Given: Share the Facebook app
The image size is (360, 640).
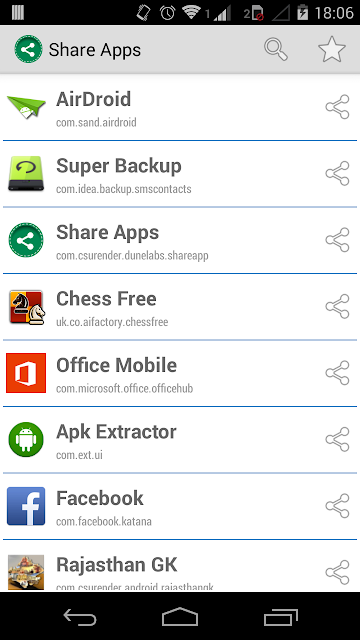Looking at the screenshot, I should 338,506.
